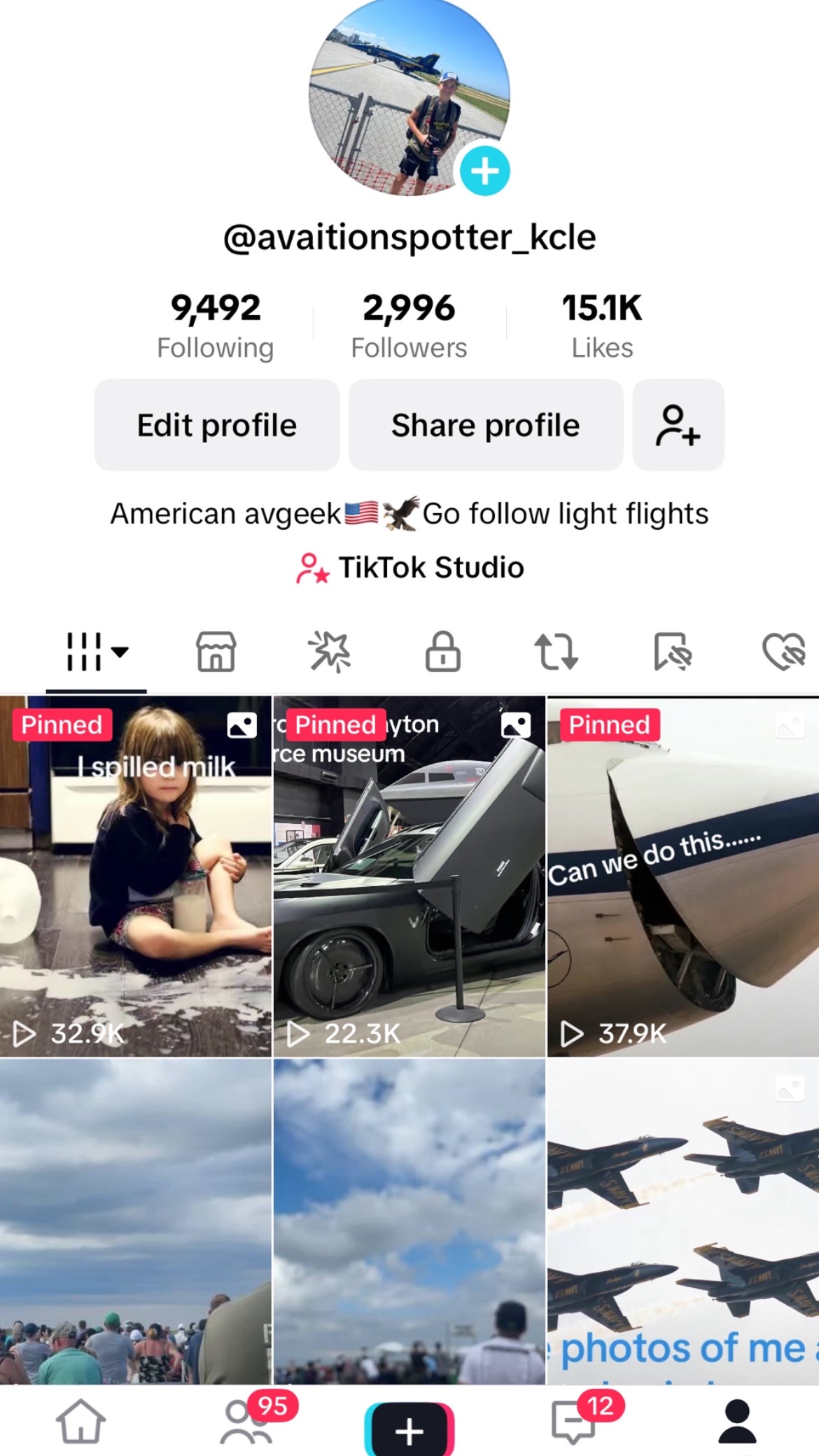Image resolution: width=819 pixels, height=1456 pixels.
Task: Open pinned "I spilled milk" post
Action: (136, 875)
